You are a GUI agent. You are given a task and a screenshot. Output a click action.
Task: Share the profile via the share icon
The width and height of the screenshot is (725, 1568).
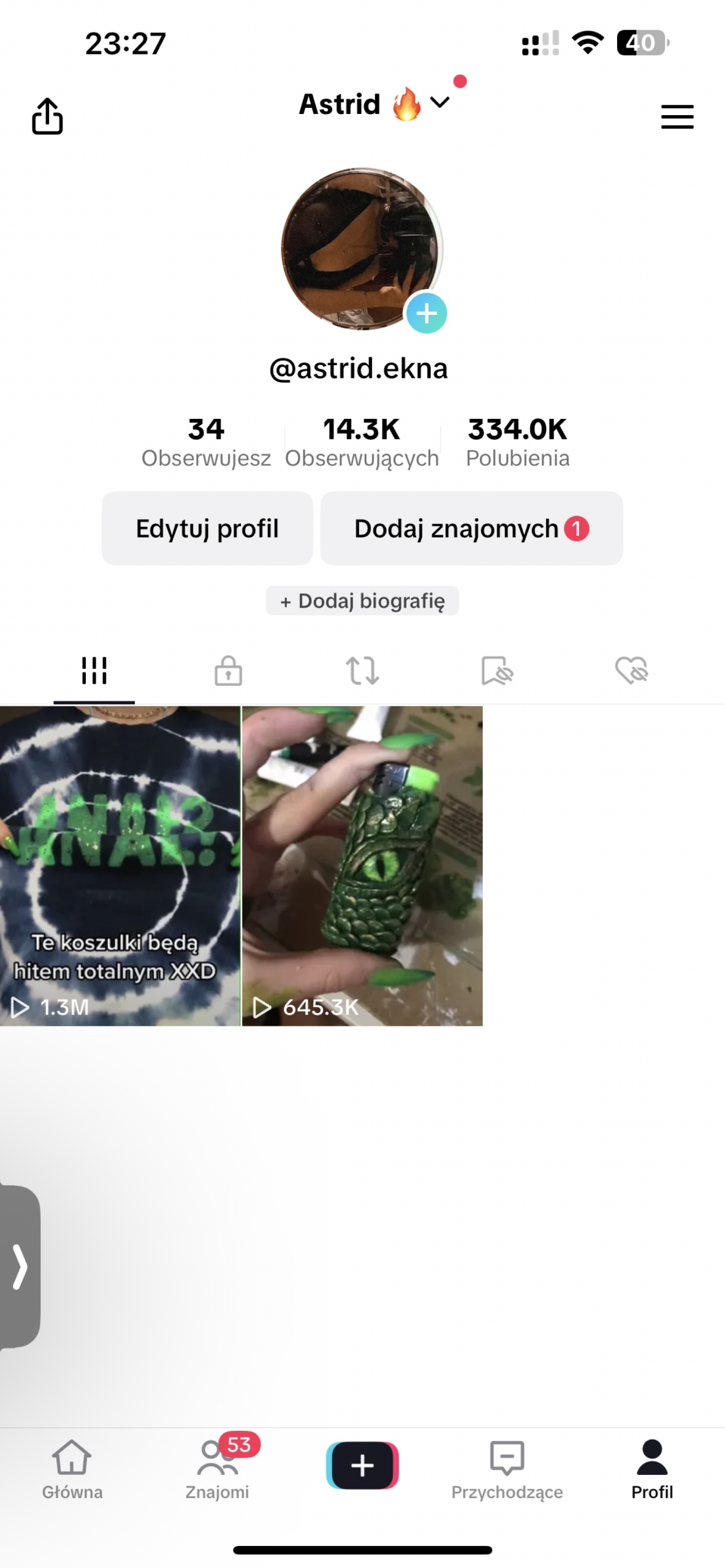pyautogui.click(x=47, y=116)
